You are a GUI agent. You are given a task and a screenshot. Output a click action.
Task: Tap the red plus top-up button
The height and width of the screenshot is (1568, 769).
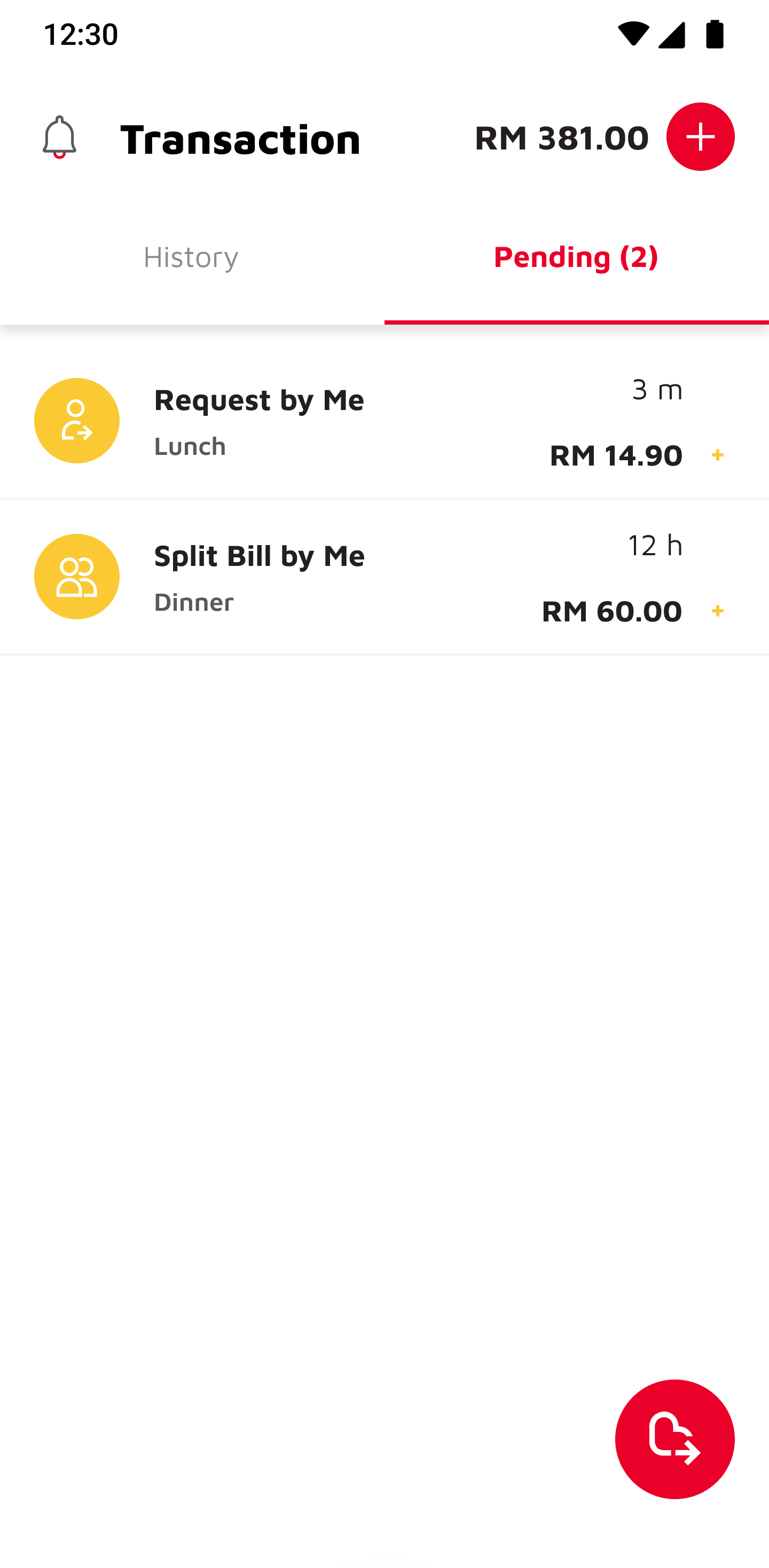click(x=700, y=137)
